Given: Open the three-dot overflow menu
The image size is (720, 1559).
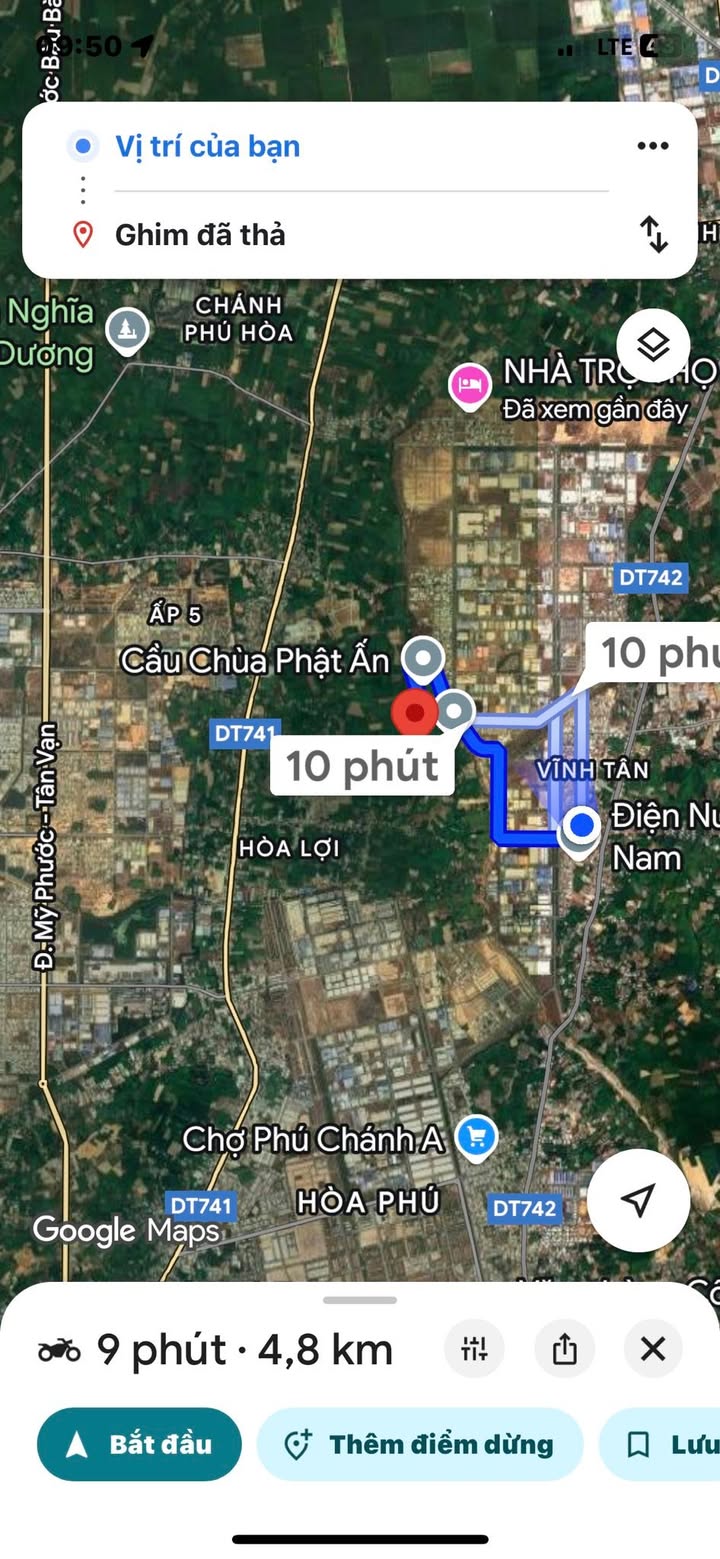Looking at the screenshot, I should pyautogui.click(x=652, y=146).
